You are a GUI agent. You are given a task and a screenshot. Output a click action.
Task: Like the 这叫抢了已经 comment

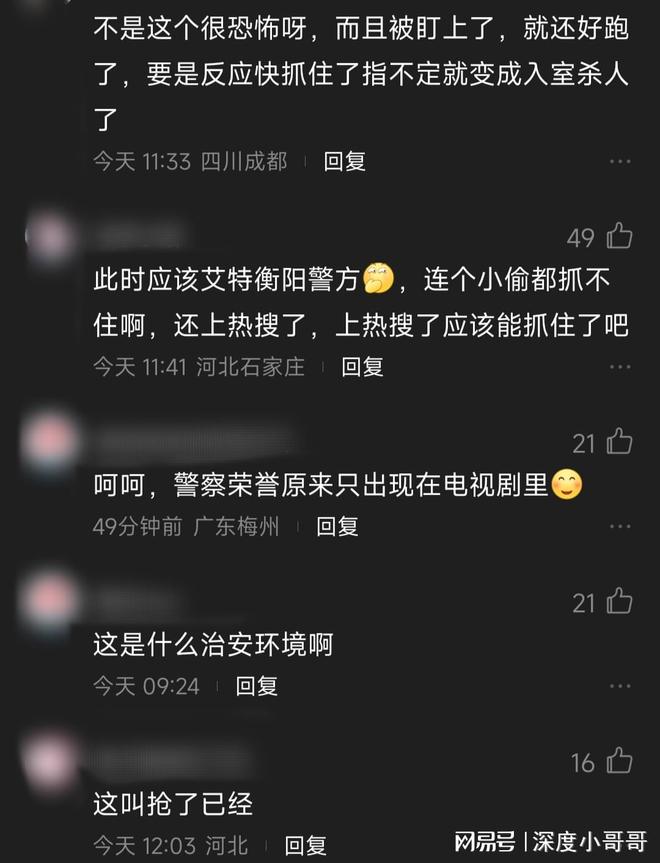point(620,761)
